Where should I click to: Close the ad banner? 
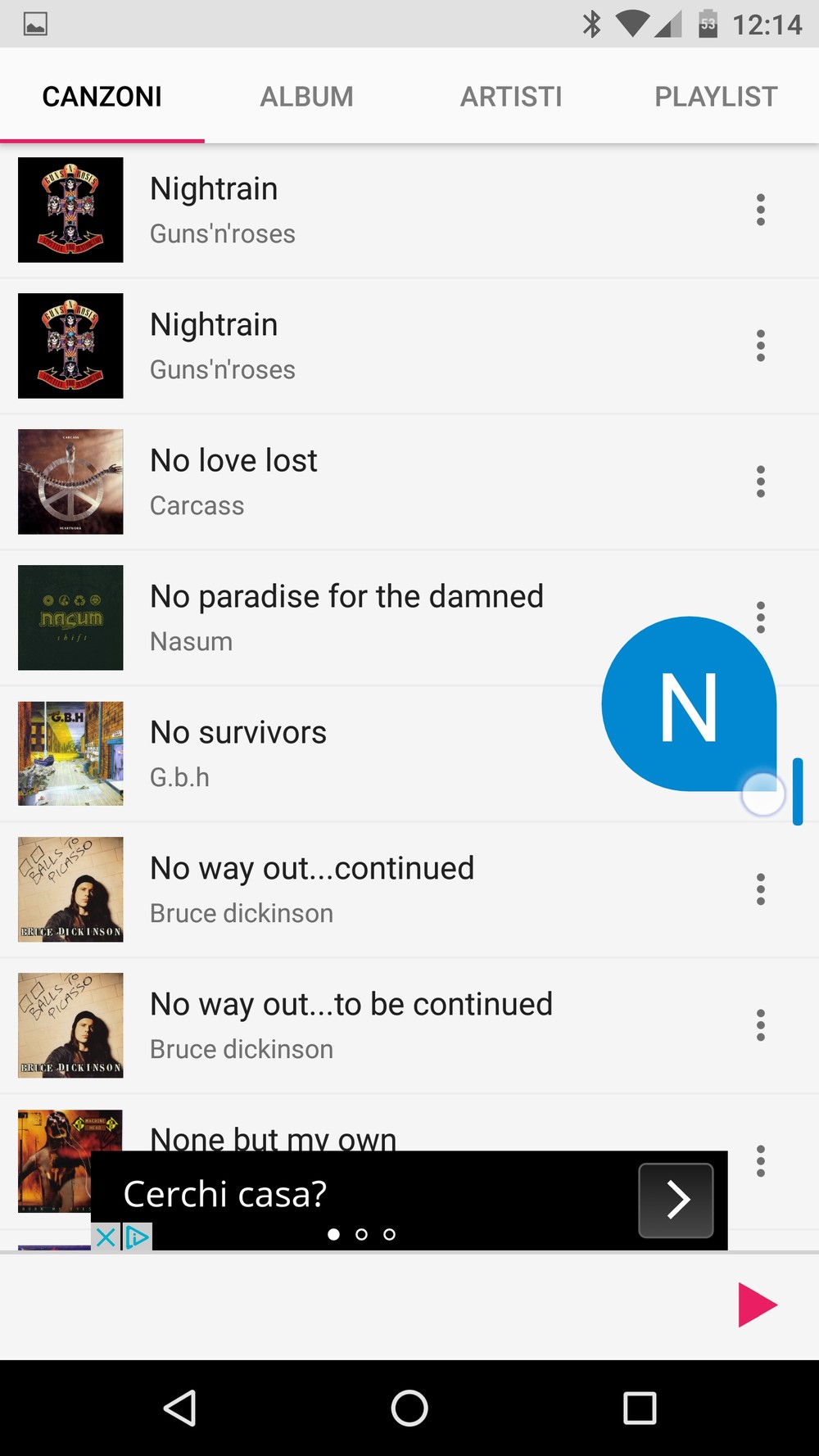click(x=106, y=1237)
